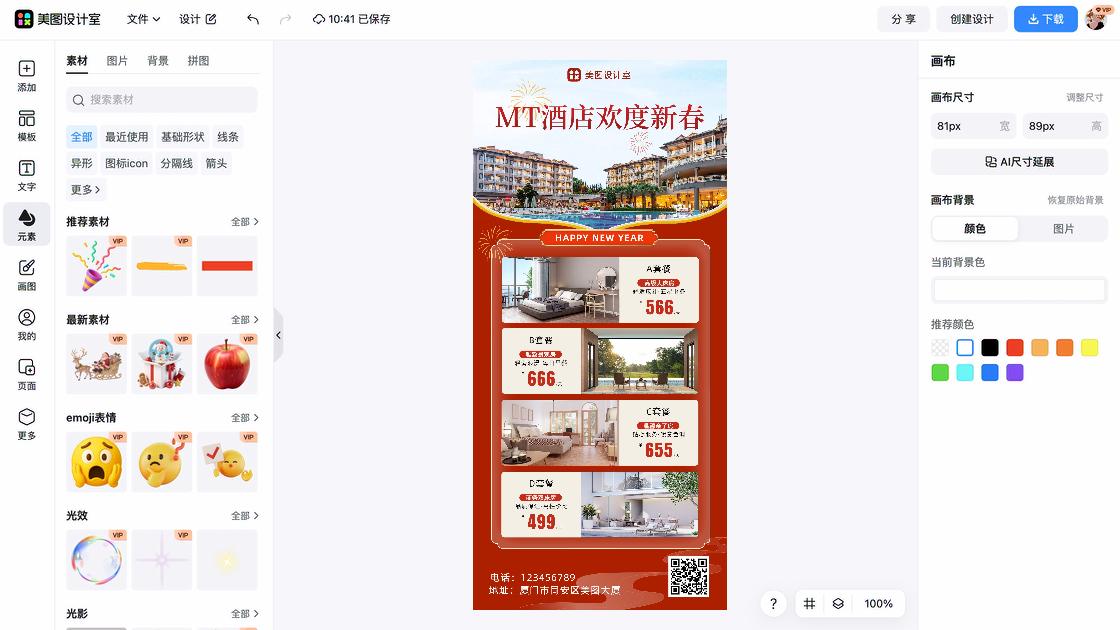Click the AI尺寸延展 button

1019,162
